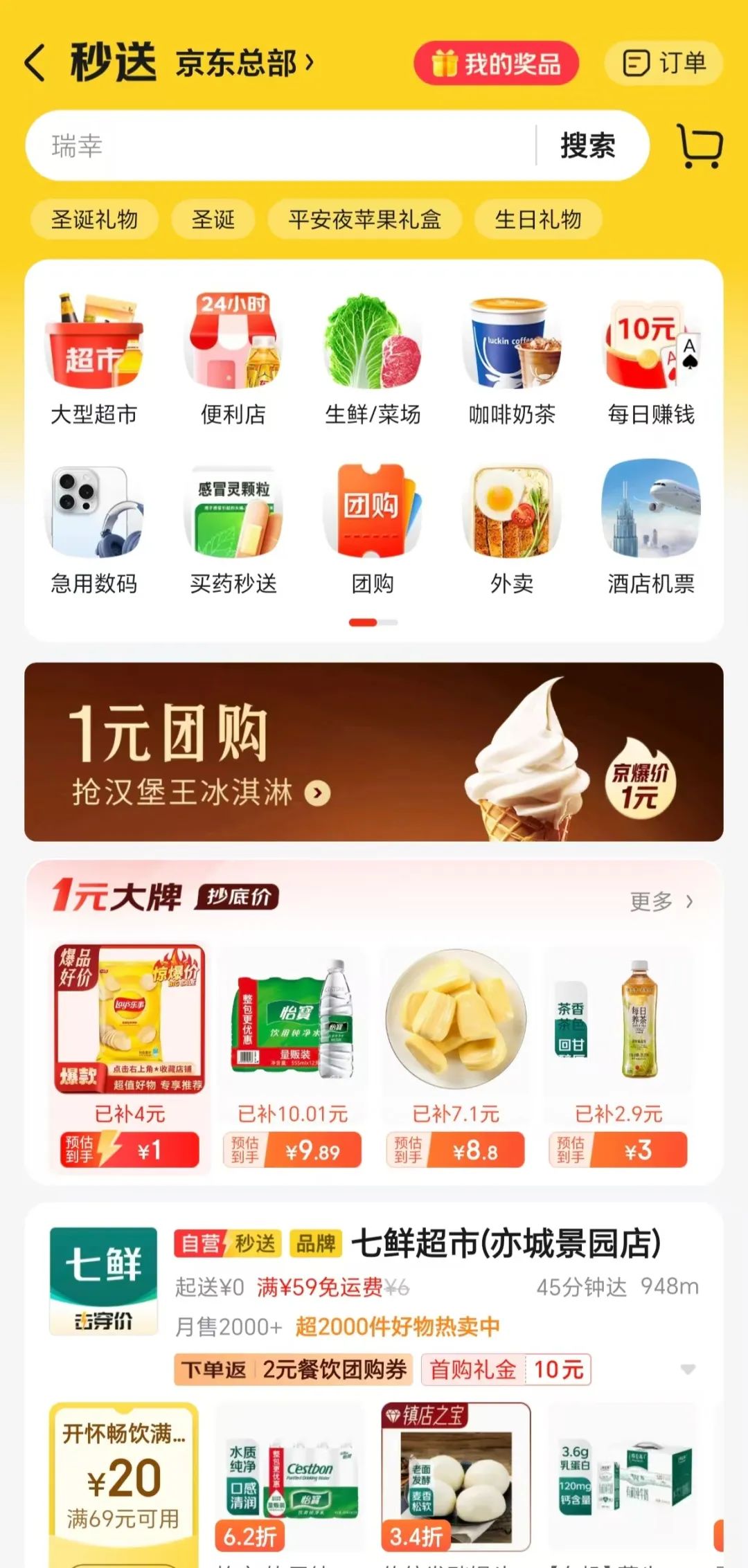Image resolution: width=748 pixels, height=1568 pixels.
Task: Tap the 搜索 button
Action: tap(587, 146)
